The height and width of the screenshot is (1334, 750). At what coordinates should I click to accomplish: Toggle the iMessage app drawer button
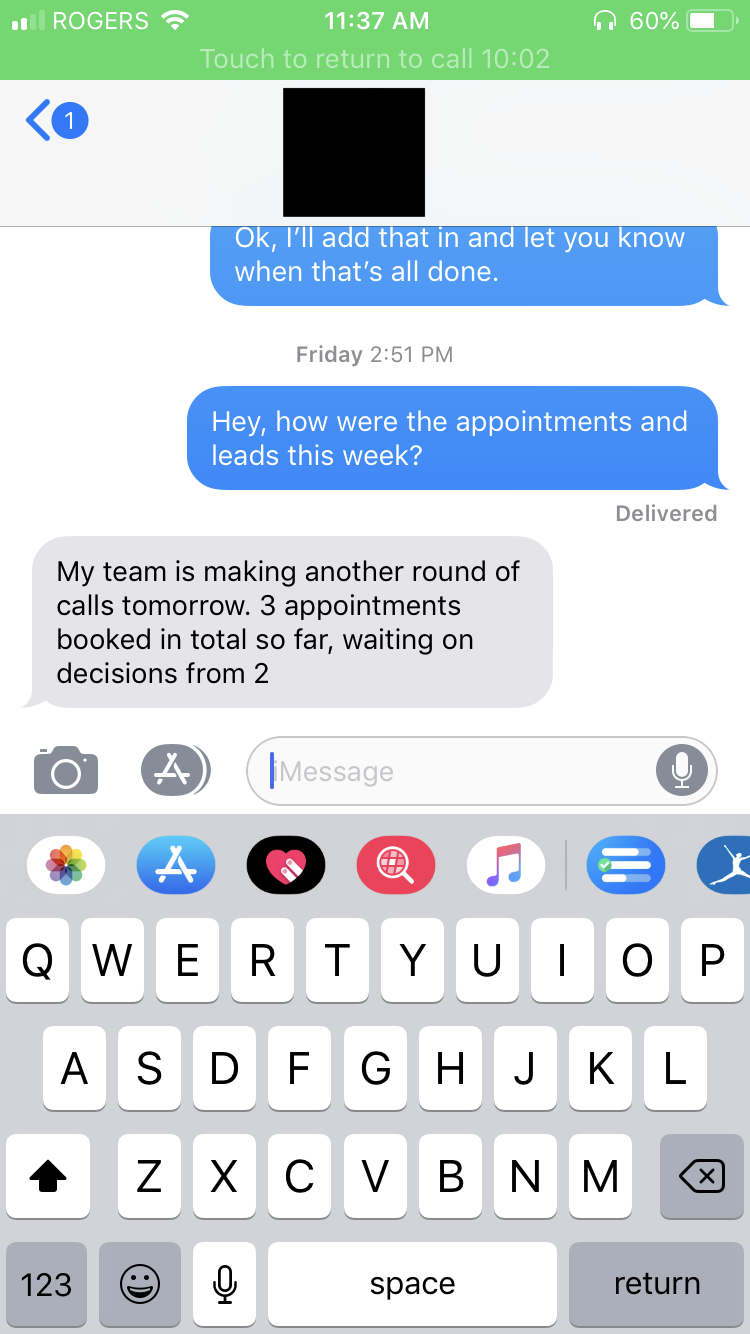pyautogui.click(x=175, y=771)
